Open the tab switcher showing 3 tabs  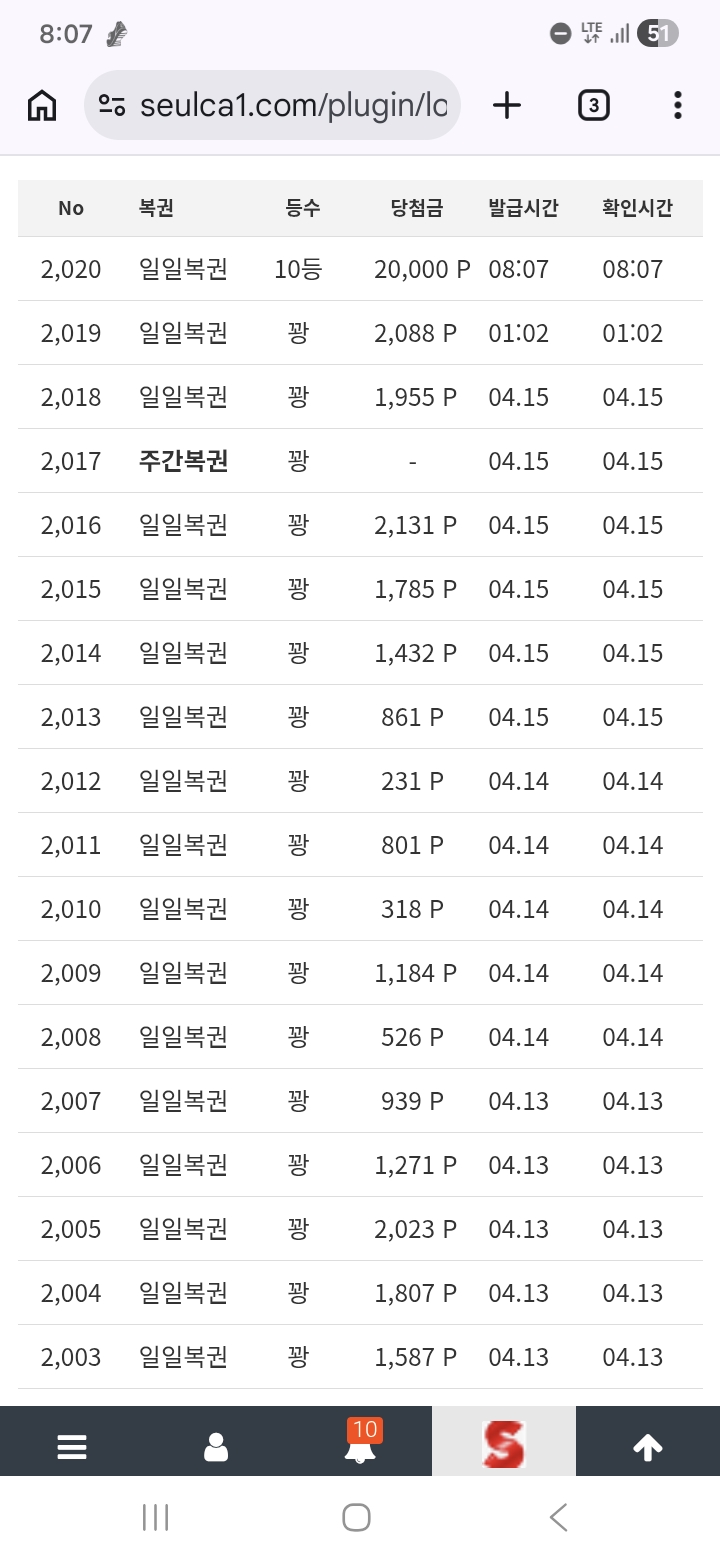pos(594,105)
